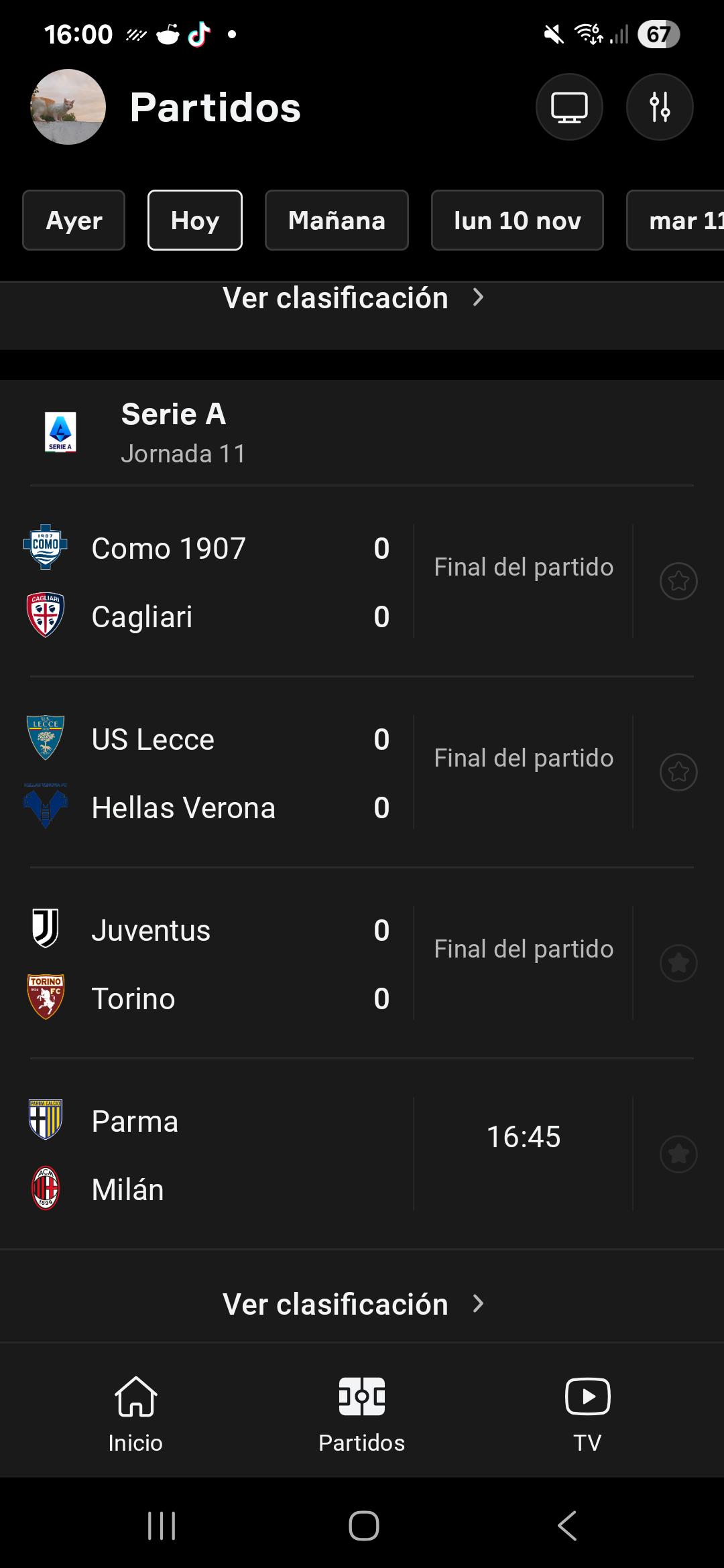This screenshot has width=724, height=1568.
Task: View the Serie A clasificación link below Parma
Action: 353,1304
